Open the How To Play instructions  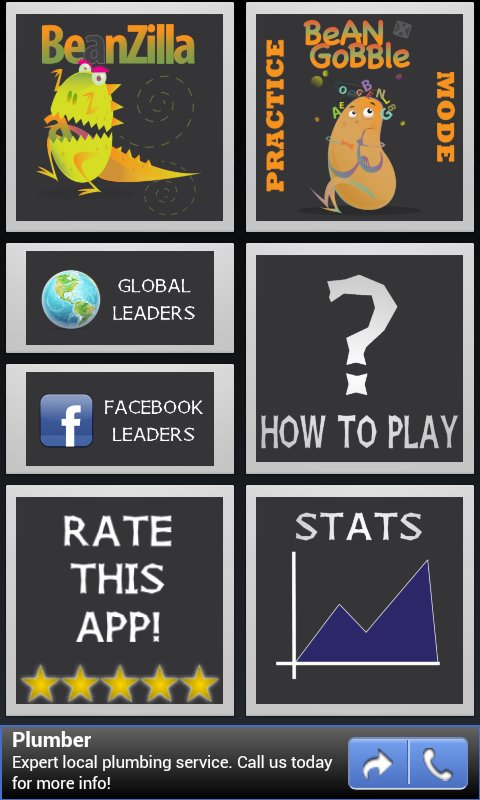click(x=360, y=358)
